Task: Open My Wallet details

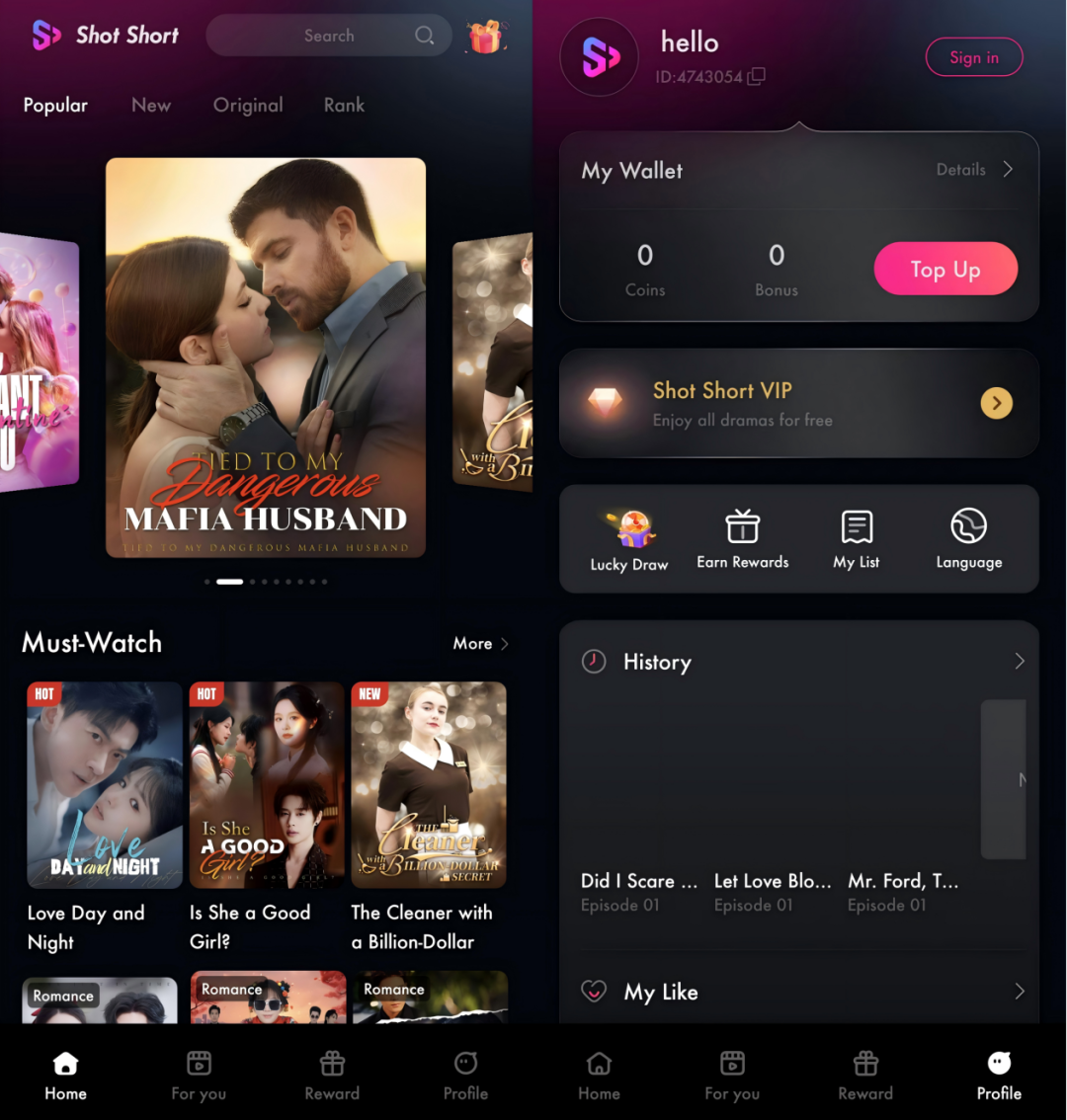Action: tap(974, 170)
